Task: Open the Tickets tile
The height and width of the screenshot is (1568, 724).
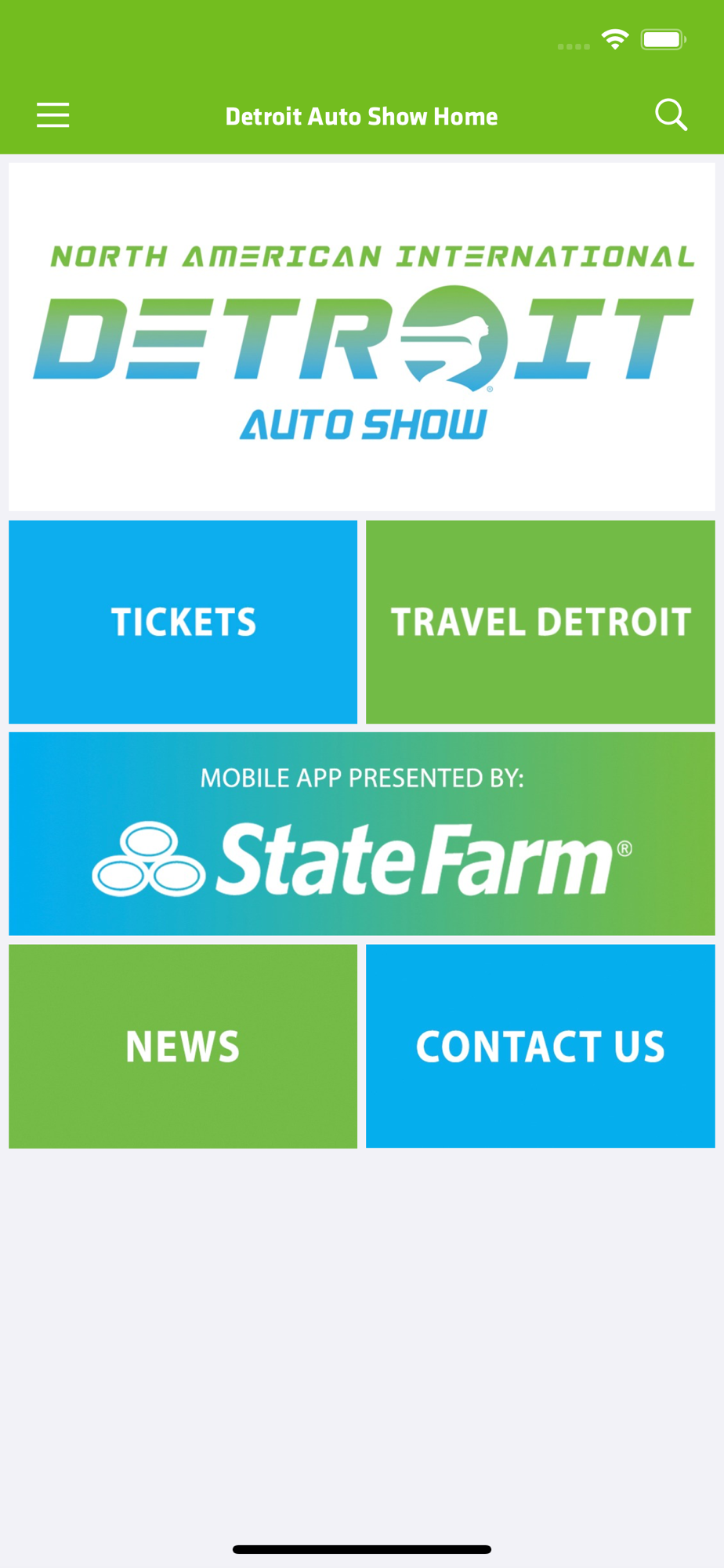Action: click(x=183, y=622)
